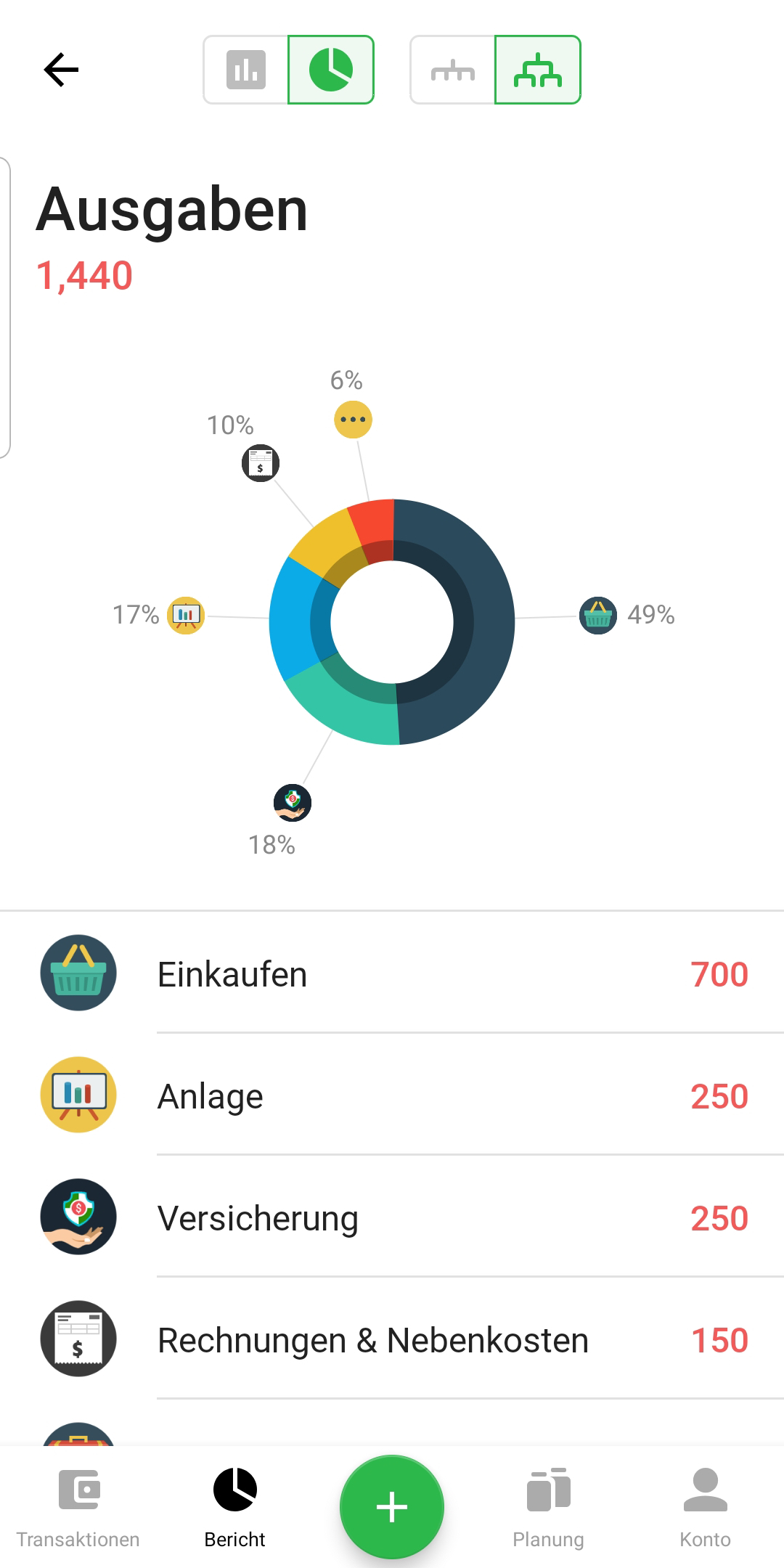The height and width of the screenshot is (1568, 784).
Task: Tap the 6% others chart icon
Action: 353,420
